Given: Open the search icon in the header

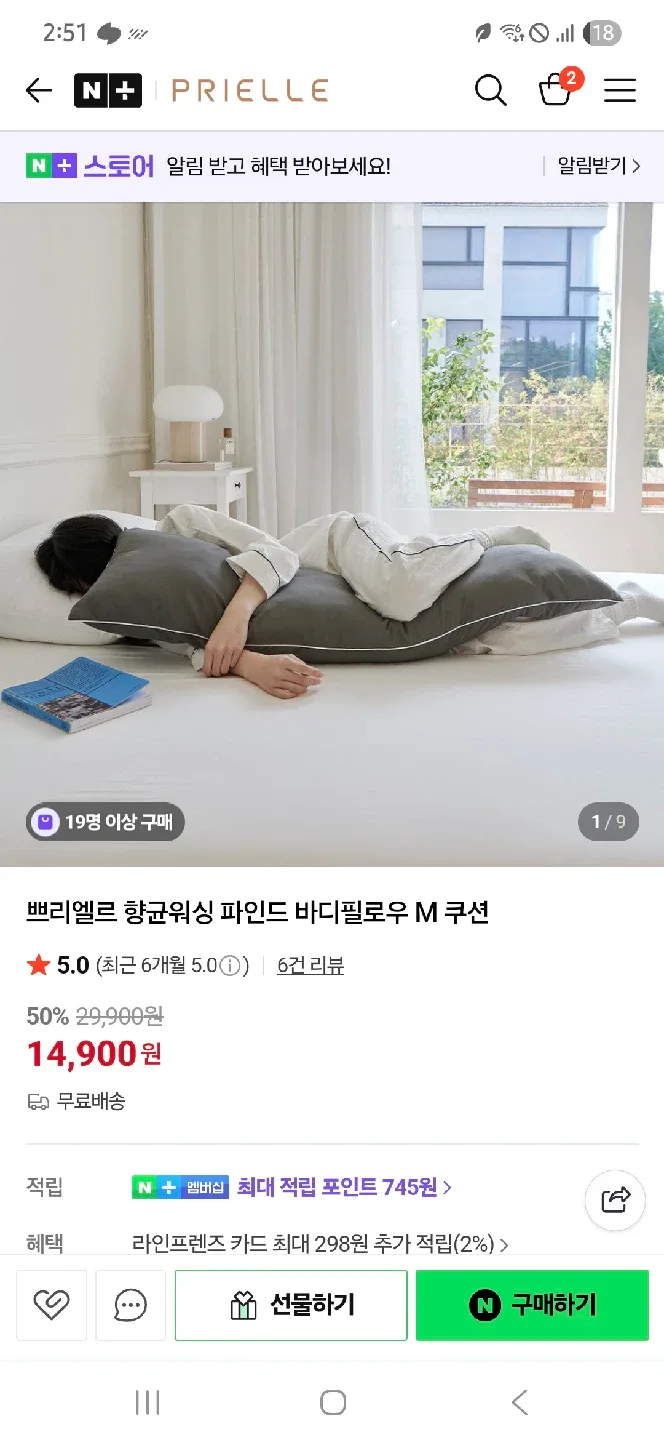Looking at the screenshot, I should click(490, 91).
